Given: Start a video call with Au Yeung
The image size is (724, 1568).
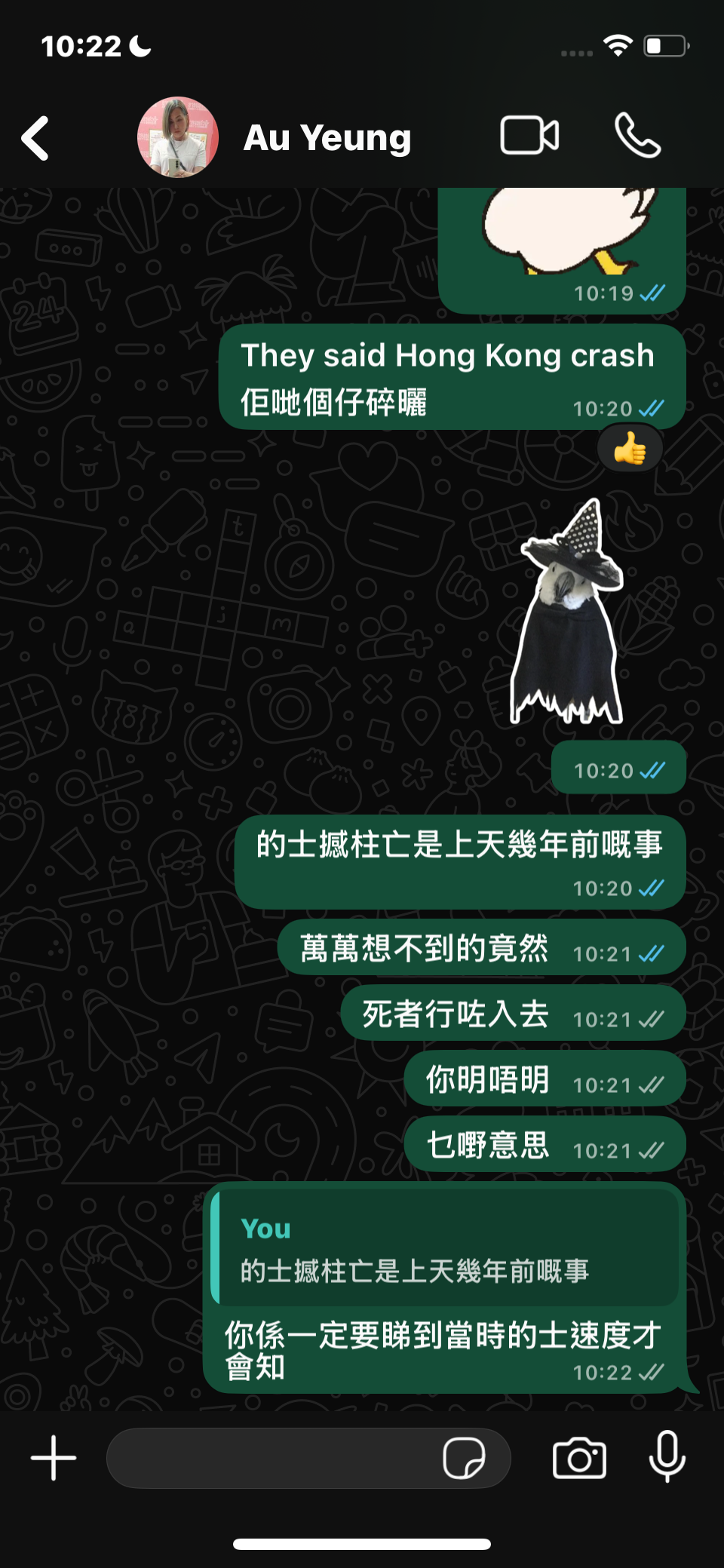Looking at the screenshot, I should [x=529, y=137].
